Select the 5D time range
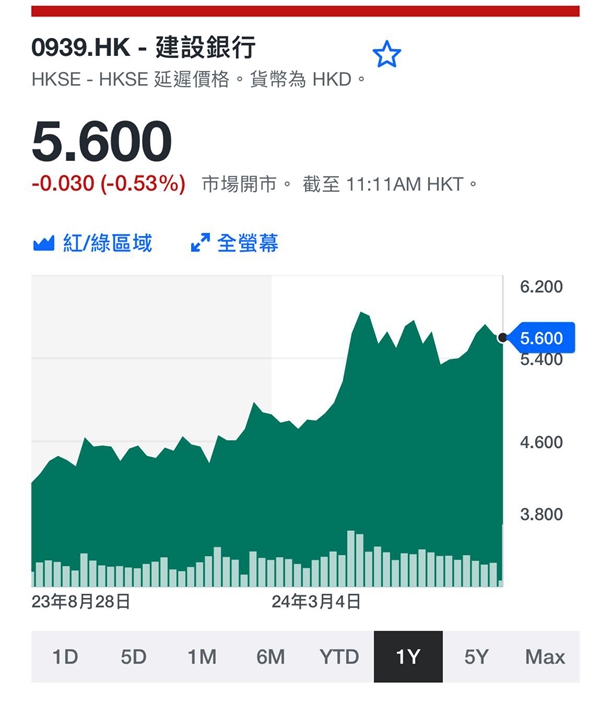Viewport: 611px width, 704px height. [x=134, y=657]
